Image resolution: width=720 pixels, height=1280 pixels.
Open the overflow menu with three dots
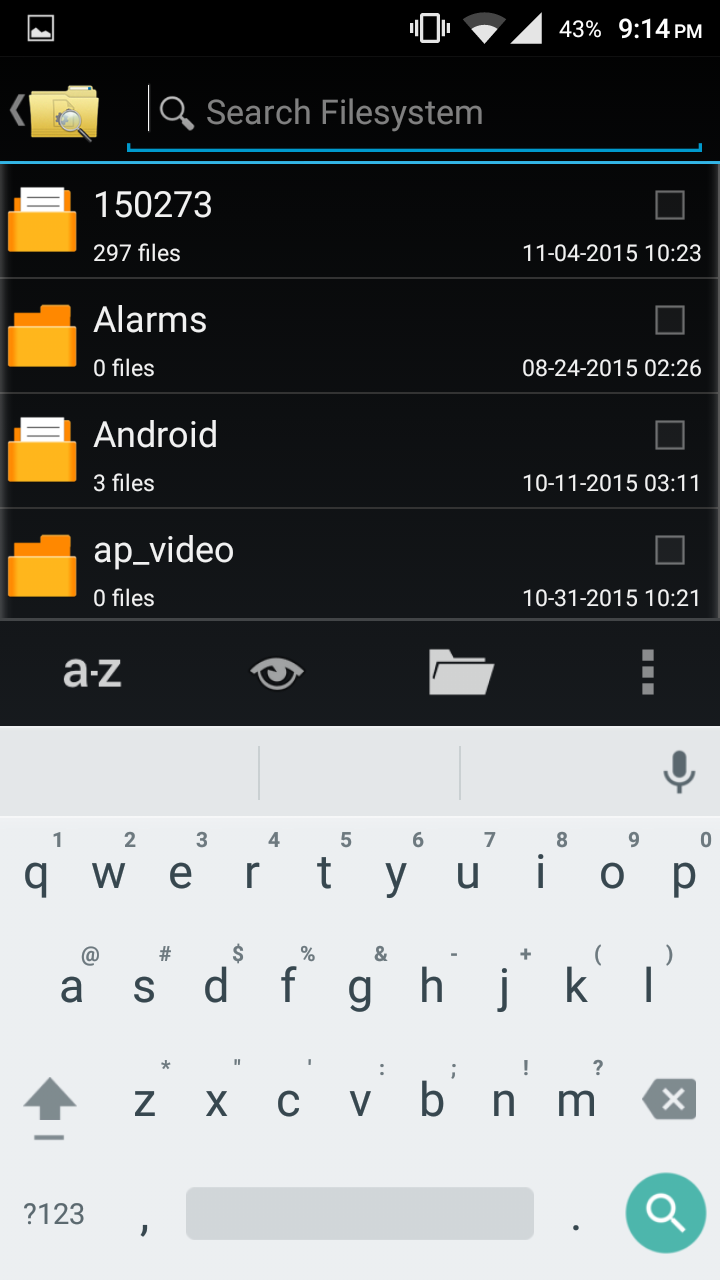(647, 672)
